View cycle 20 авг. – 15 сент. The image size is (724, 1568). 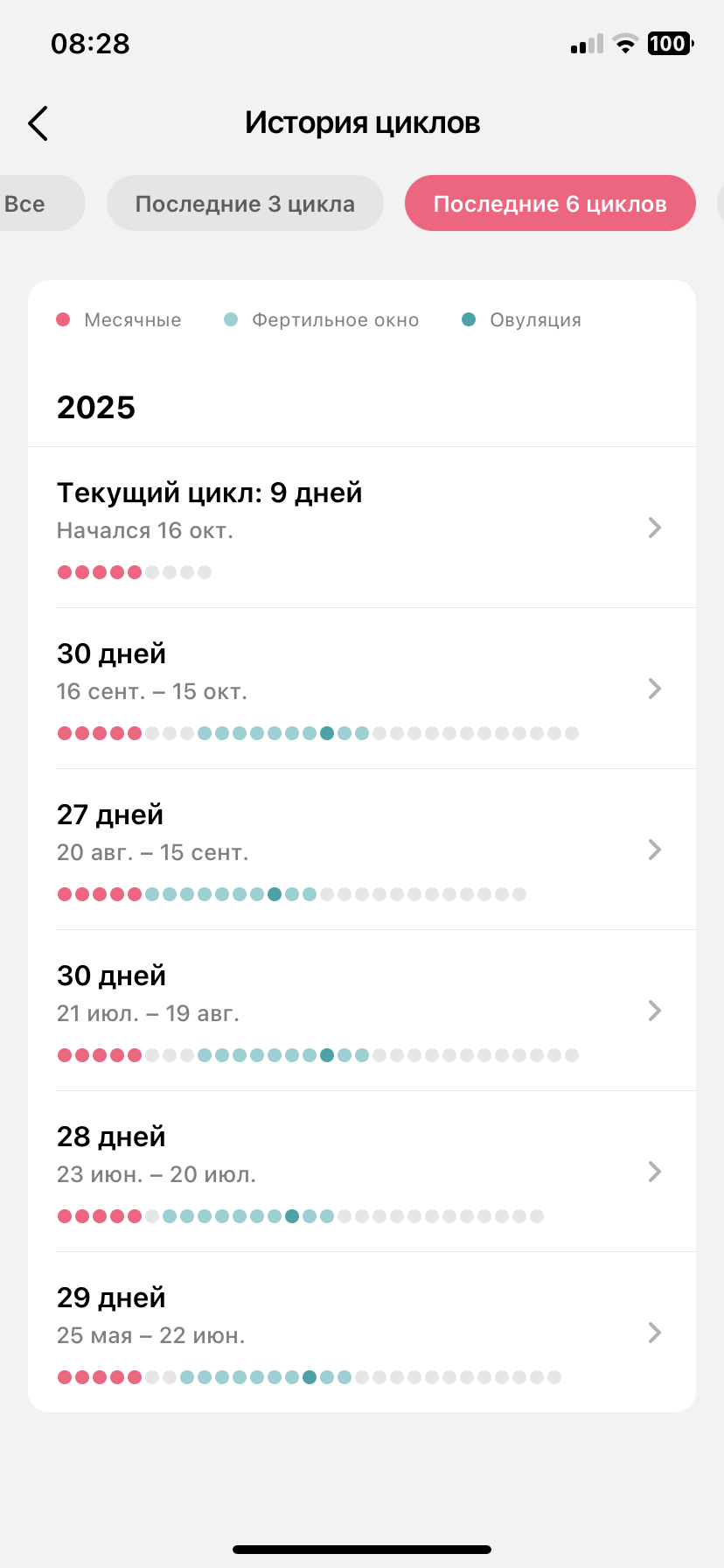point(362,850)
